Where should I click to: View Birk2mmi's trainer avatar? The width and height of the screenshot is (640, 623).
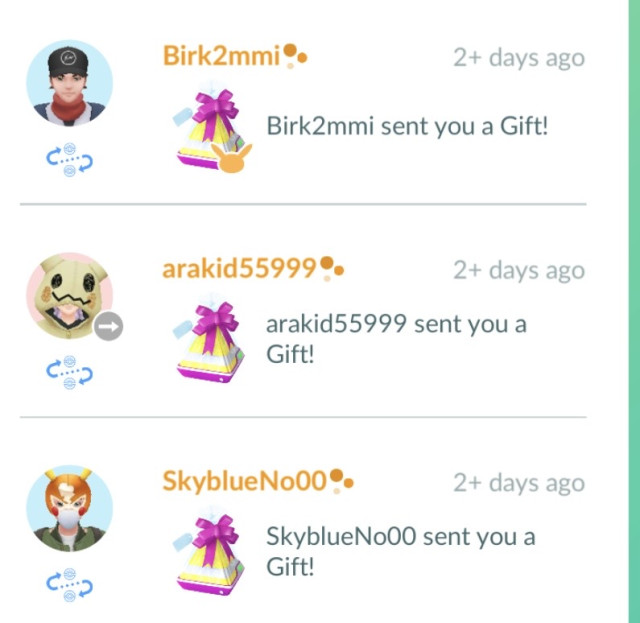pos(69,83)
